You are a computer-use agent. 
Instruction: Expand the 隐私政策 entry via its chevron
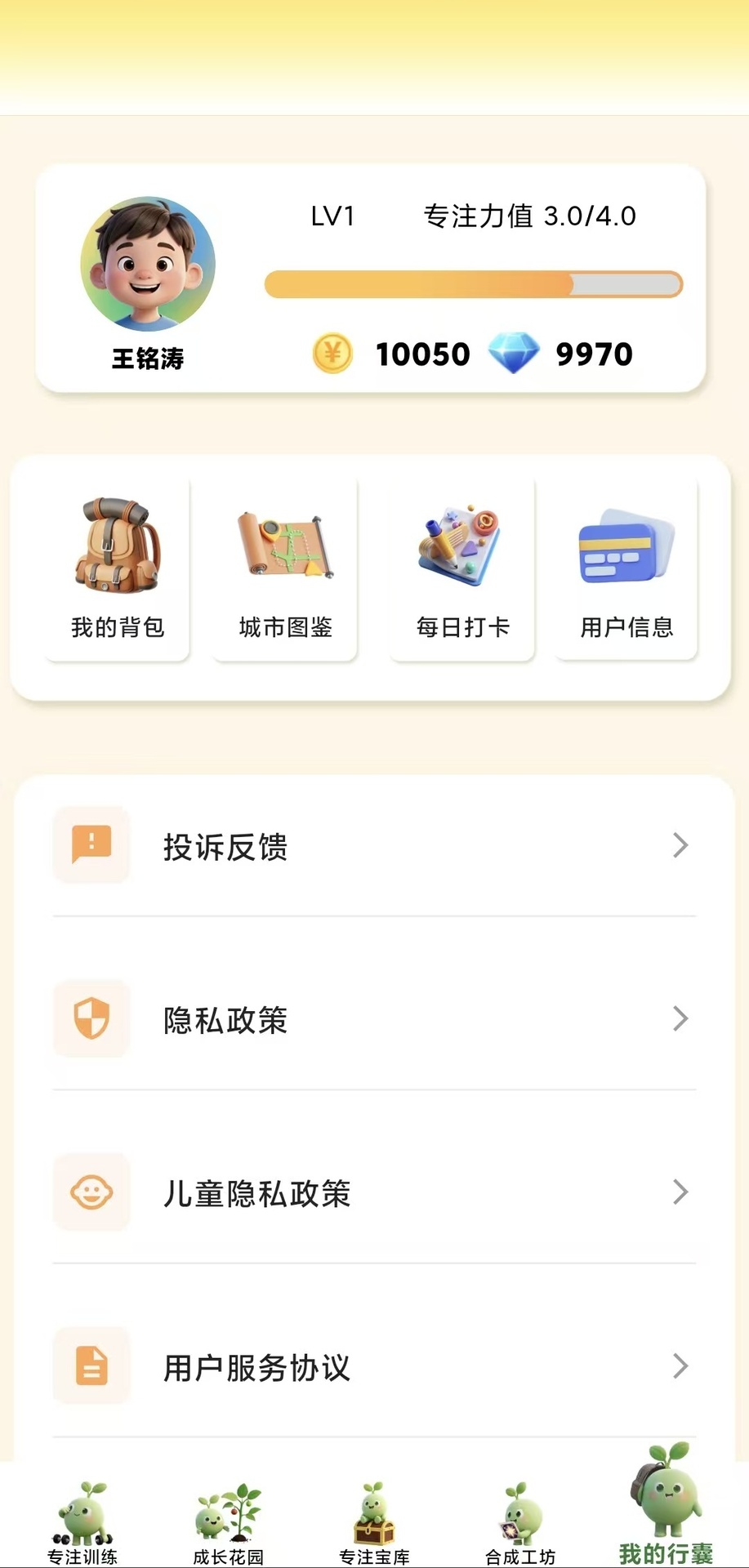[x=680, y=1018]
